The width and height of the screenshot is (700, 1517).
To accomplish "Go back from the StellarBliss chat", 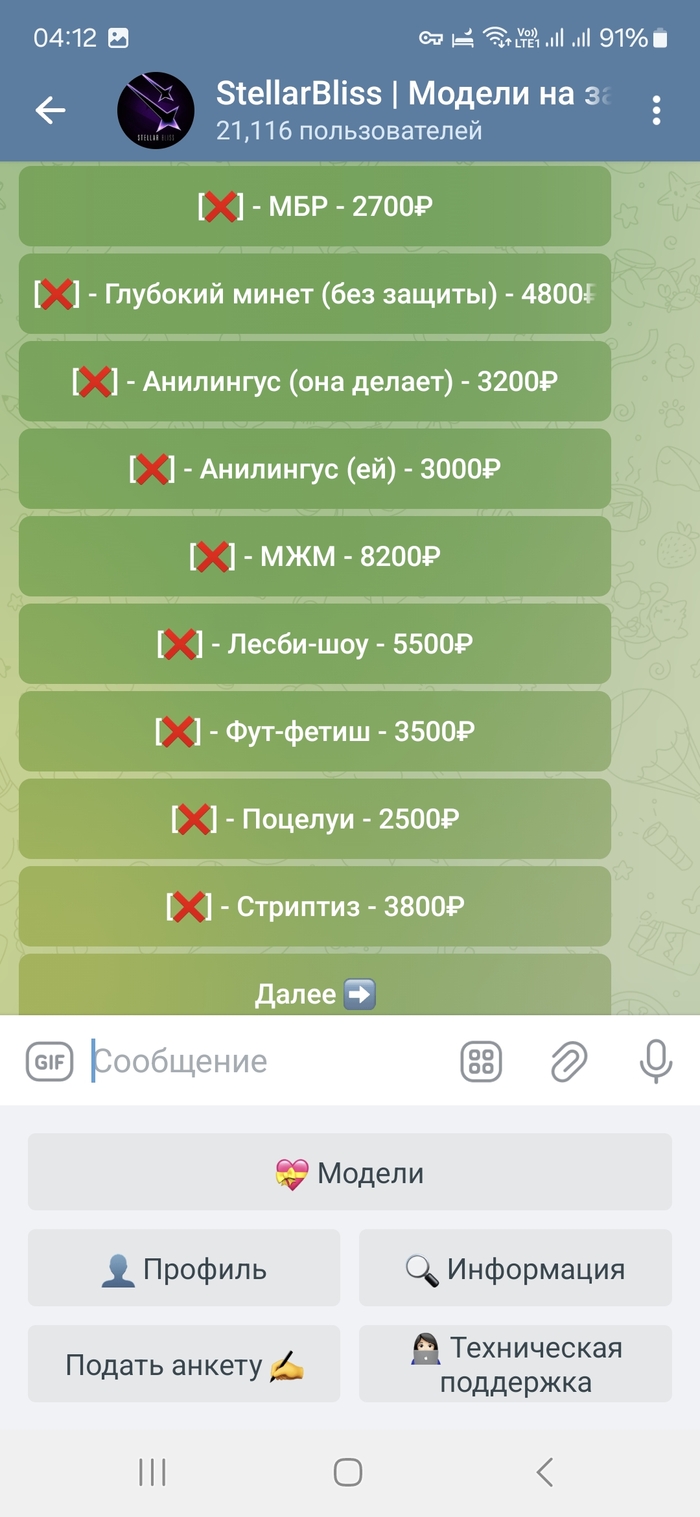I will pos(50,110).
